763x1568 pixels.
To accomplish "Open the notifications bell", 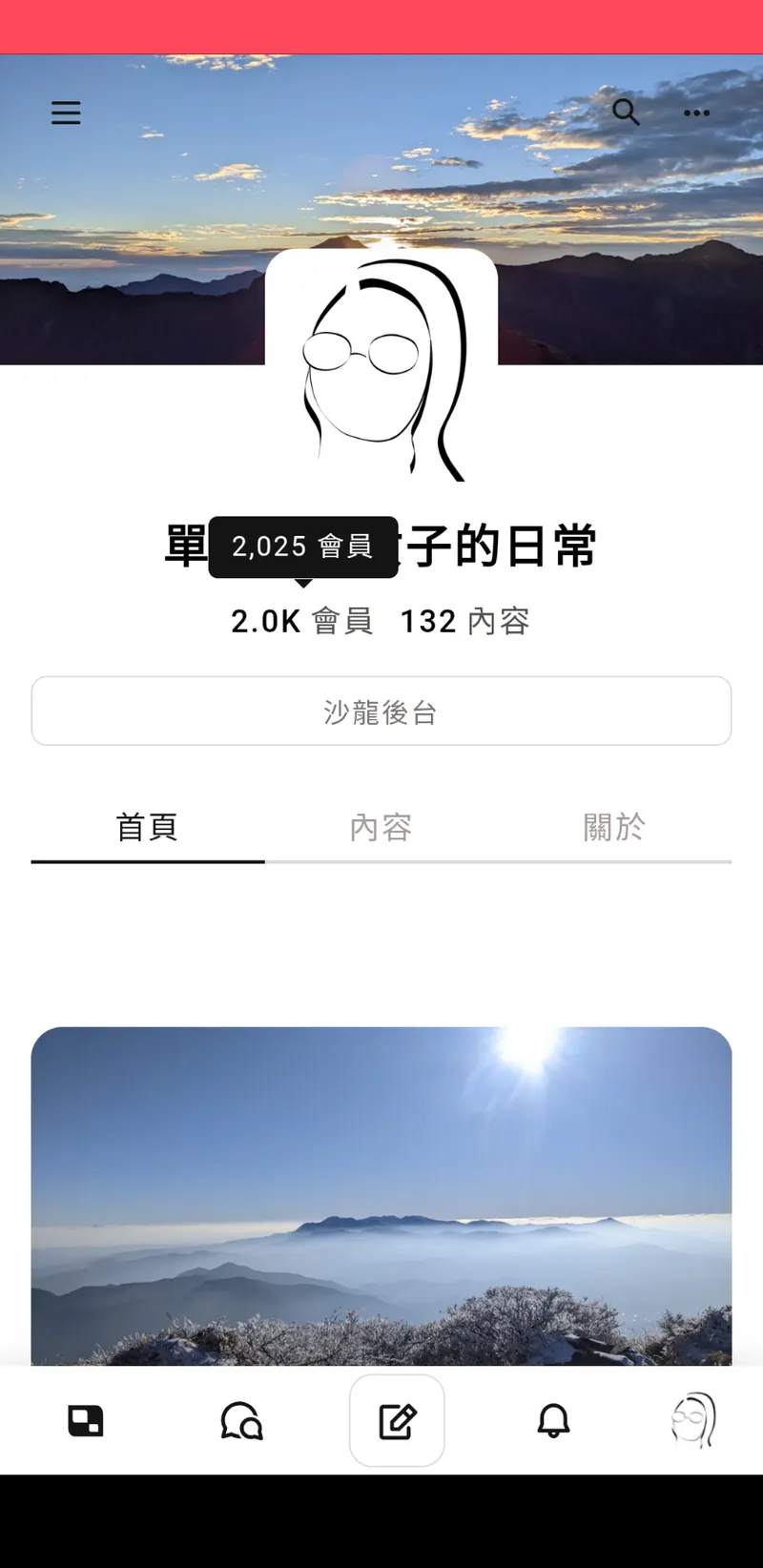I will coord(553,1421).
